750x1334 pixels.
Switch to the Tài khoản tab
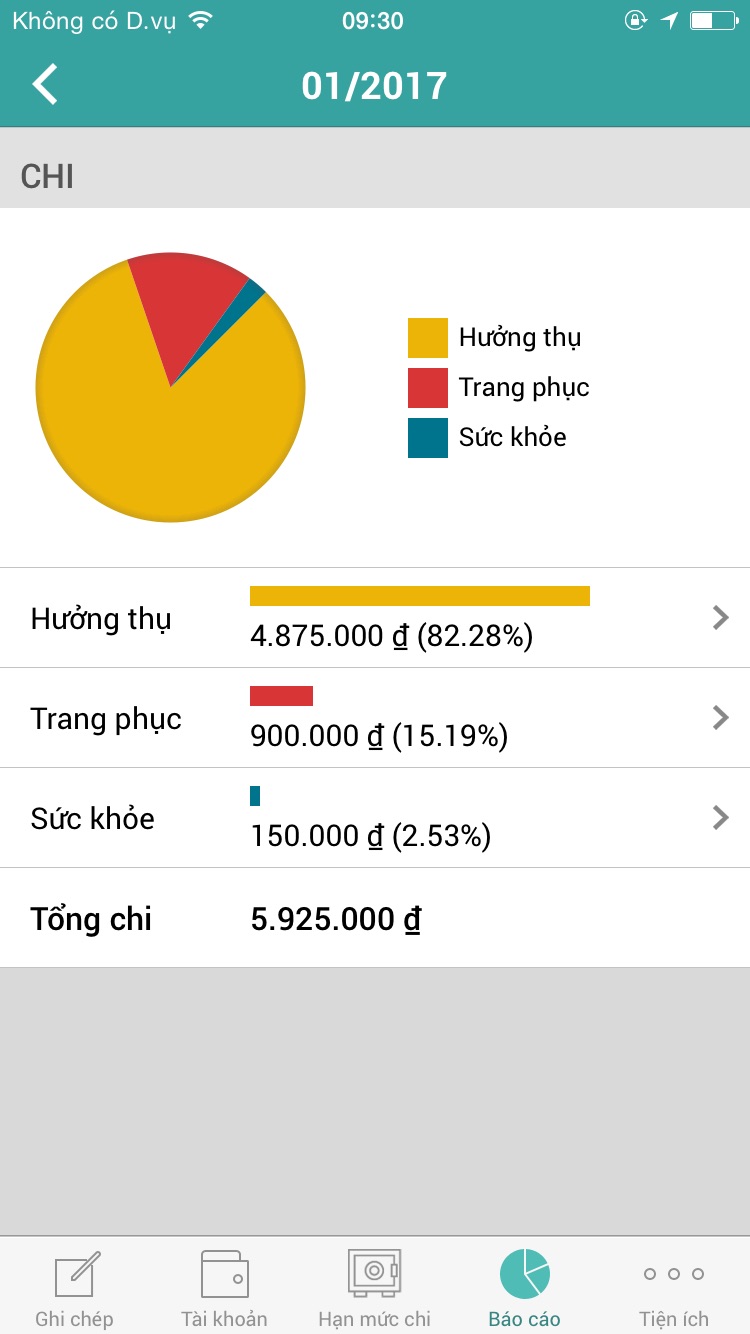click(225, 1287)
